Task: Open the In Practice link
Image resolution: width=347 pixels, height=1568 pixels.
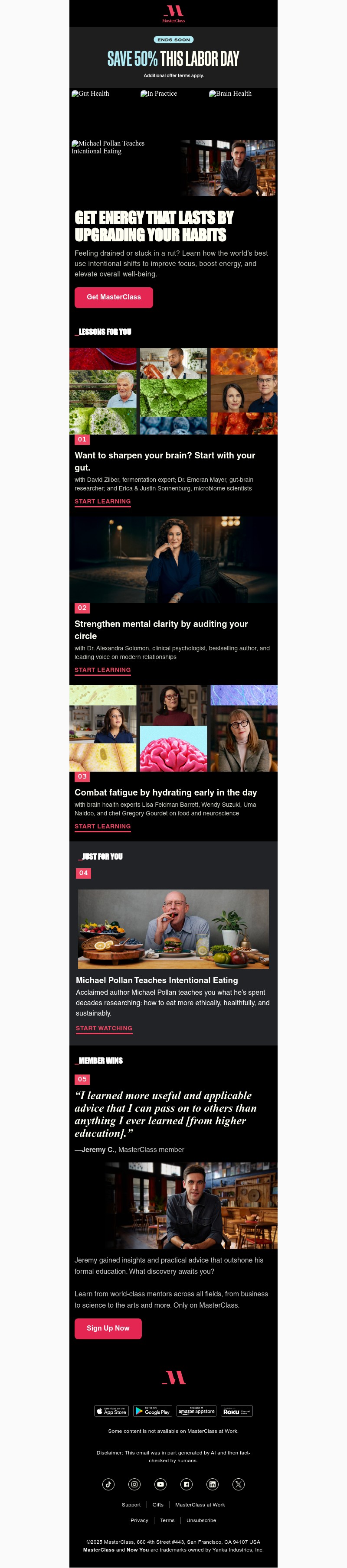Action: click(x=159, y=94)
